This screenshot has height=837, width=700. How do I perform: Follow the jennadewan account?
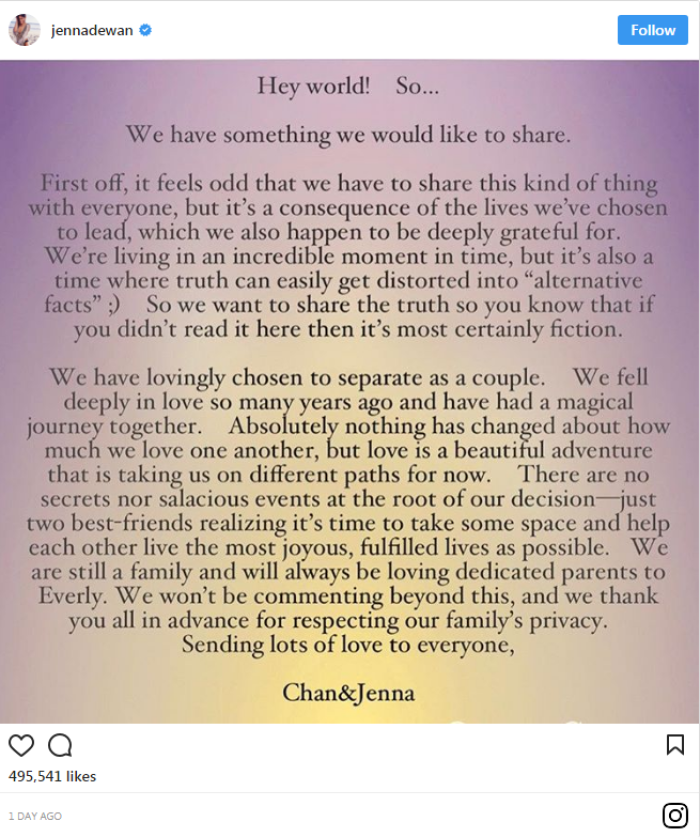click(653, 30)
